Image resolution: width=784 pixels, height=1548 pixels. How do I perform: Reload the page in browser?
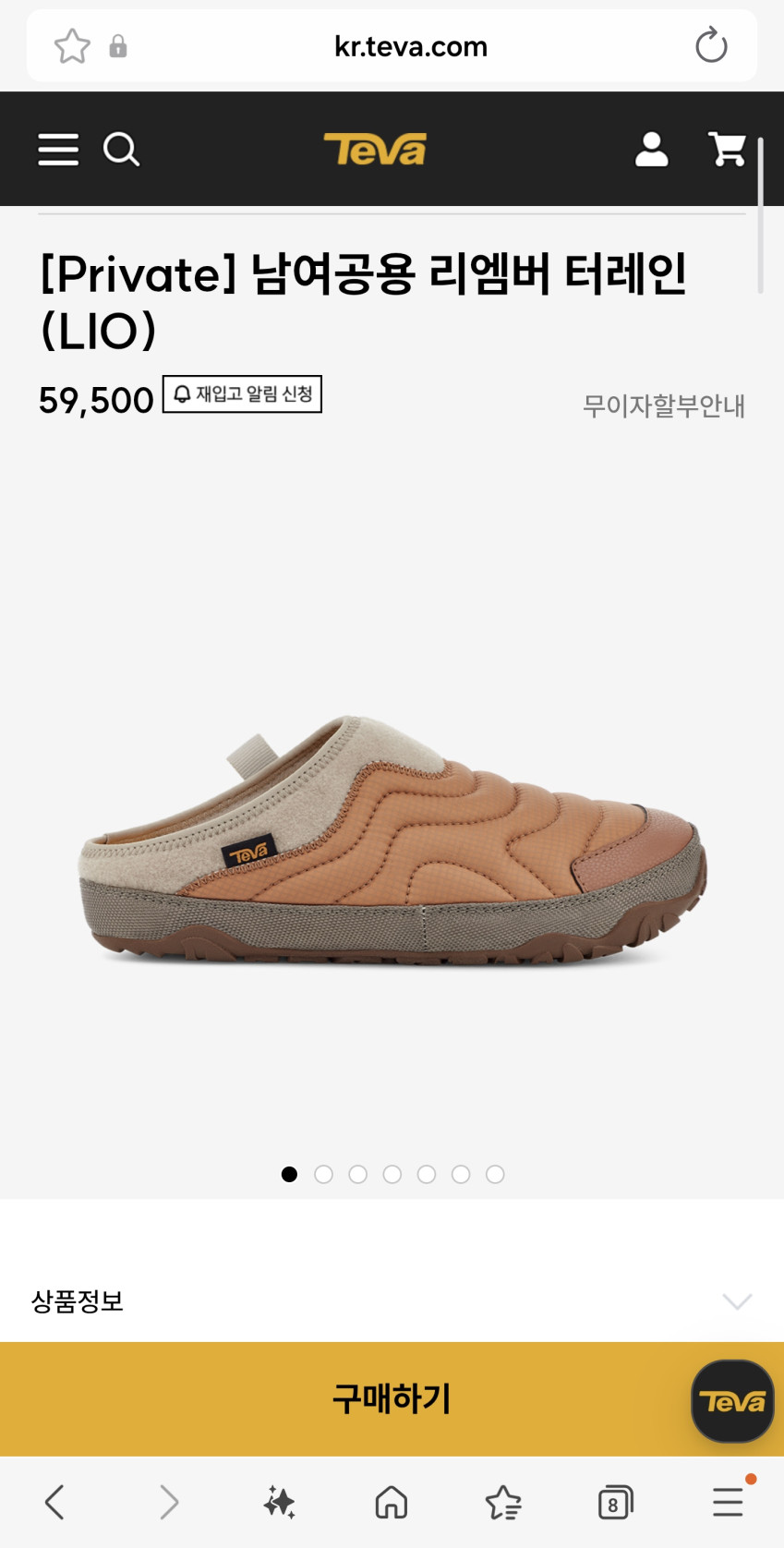click(x=711, y=45)
